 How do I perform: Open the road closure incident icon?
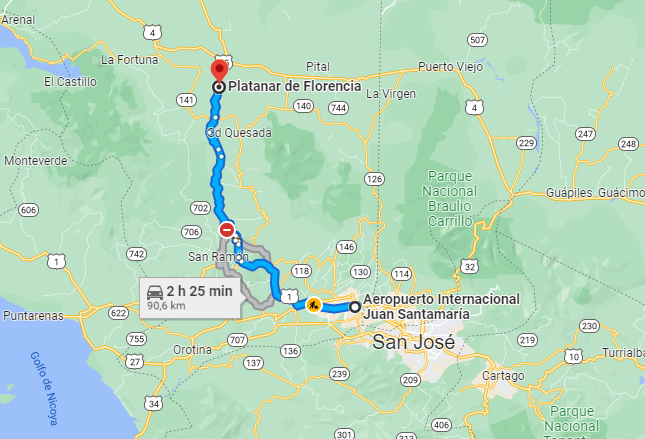pos(228,229)
